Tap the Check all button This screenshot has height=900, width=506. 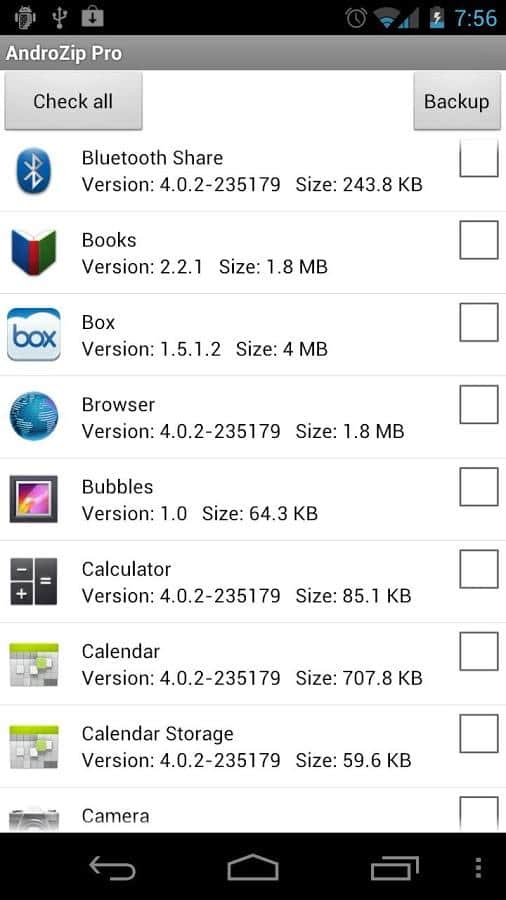pos(73,102)
